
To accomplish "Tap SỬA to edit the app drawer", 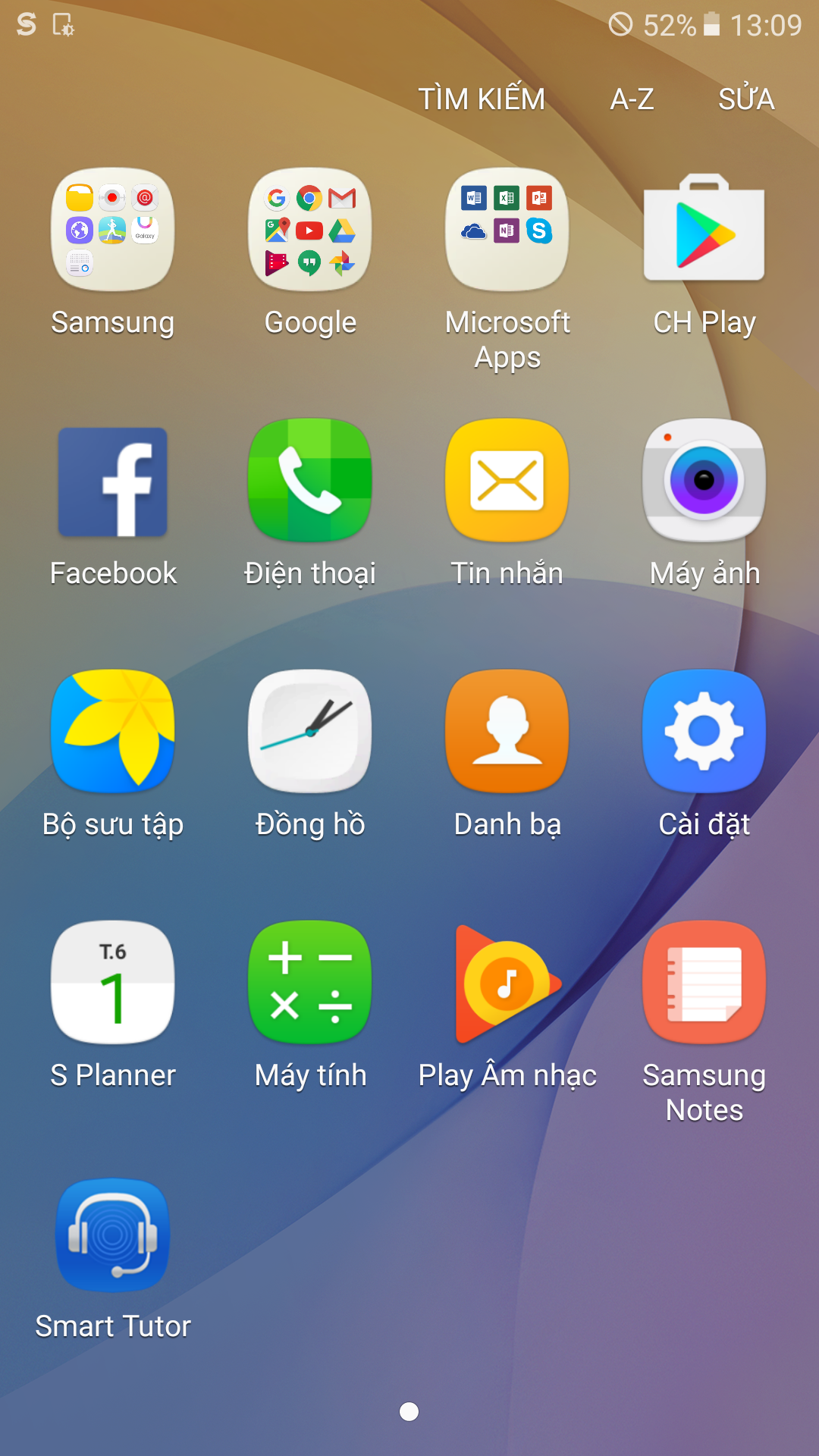I will (x=746, y=99).
